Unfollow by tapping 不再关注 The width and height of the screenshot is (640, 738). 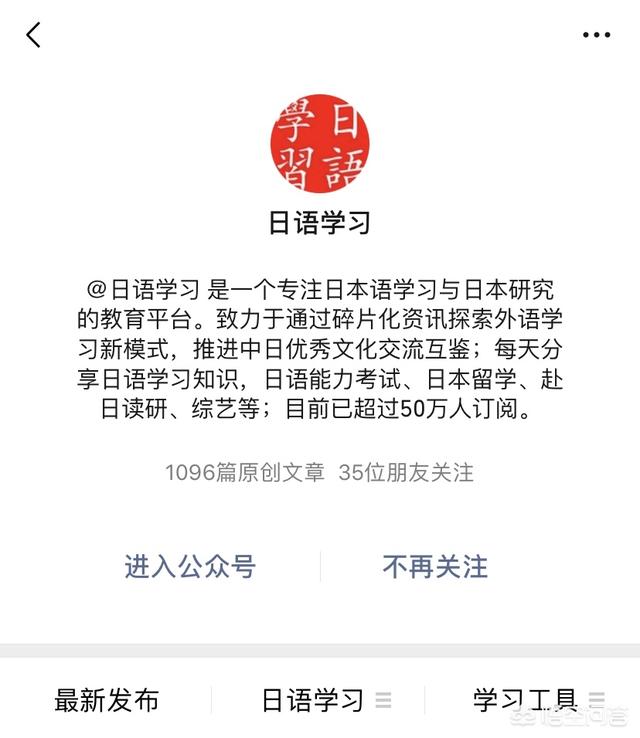point(435,567)
